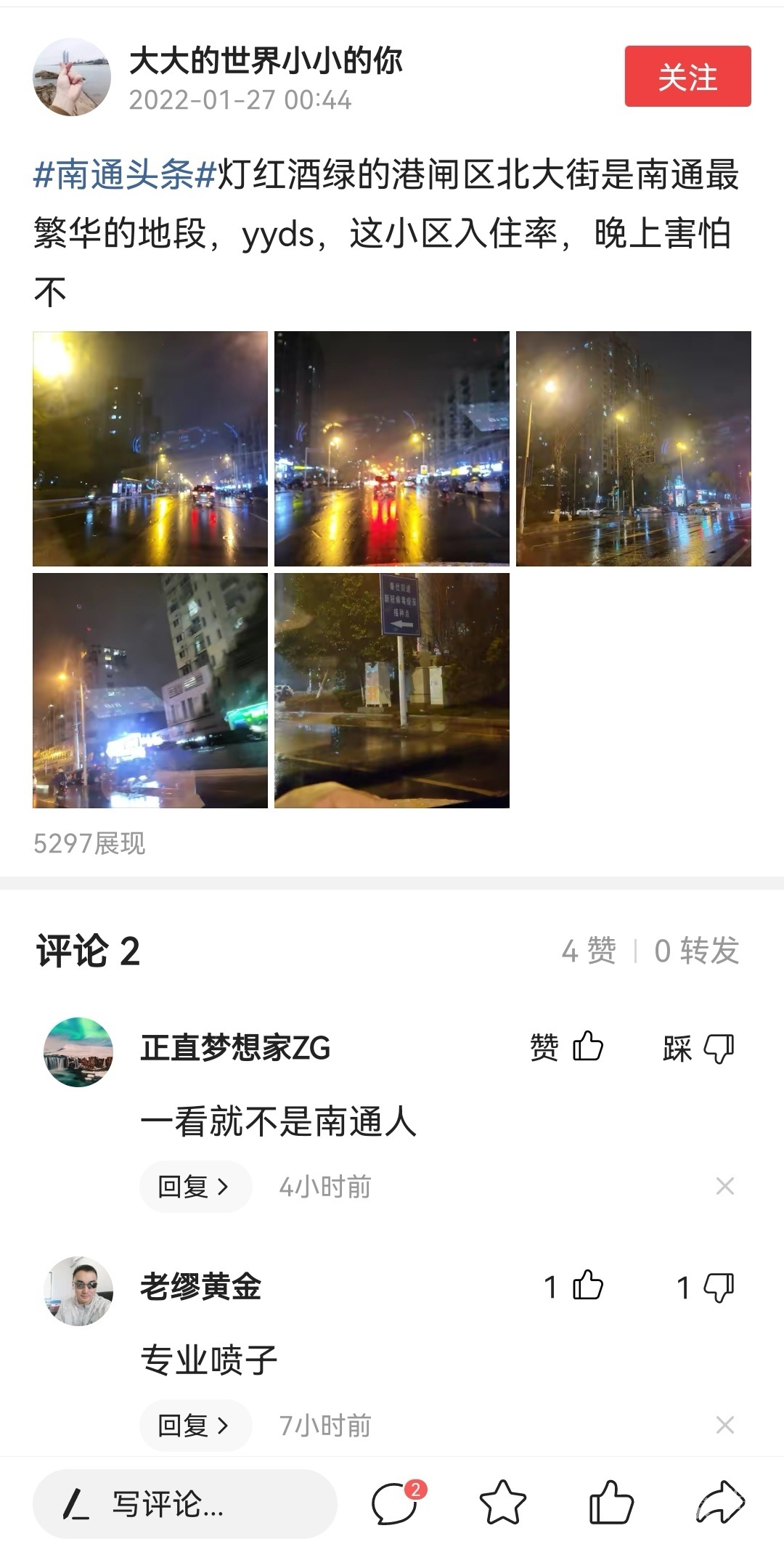The height and width of the screenshot is (1552, 784).
Task: Reply to the comment by 老缪黄金
Action: 195,1426
